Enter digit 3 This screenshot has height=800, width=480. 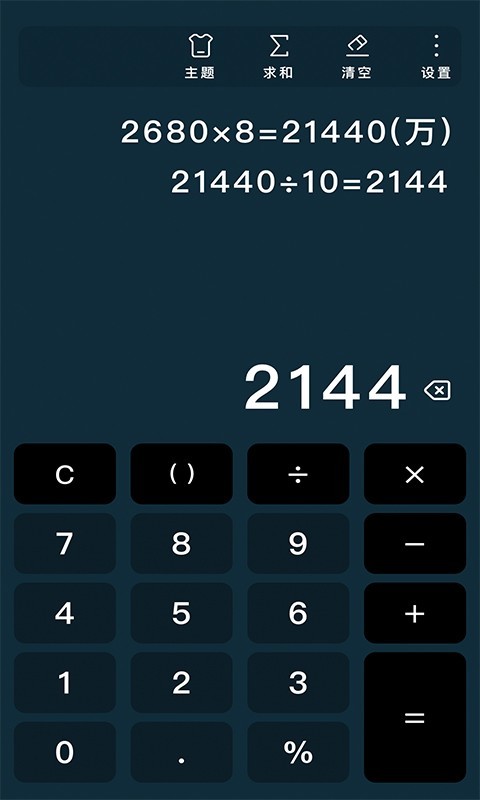pos(298,683)
